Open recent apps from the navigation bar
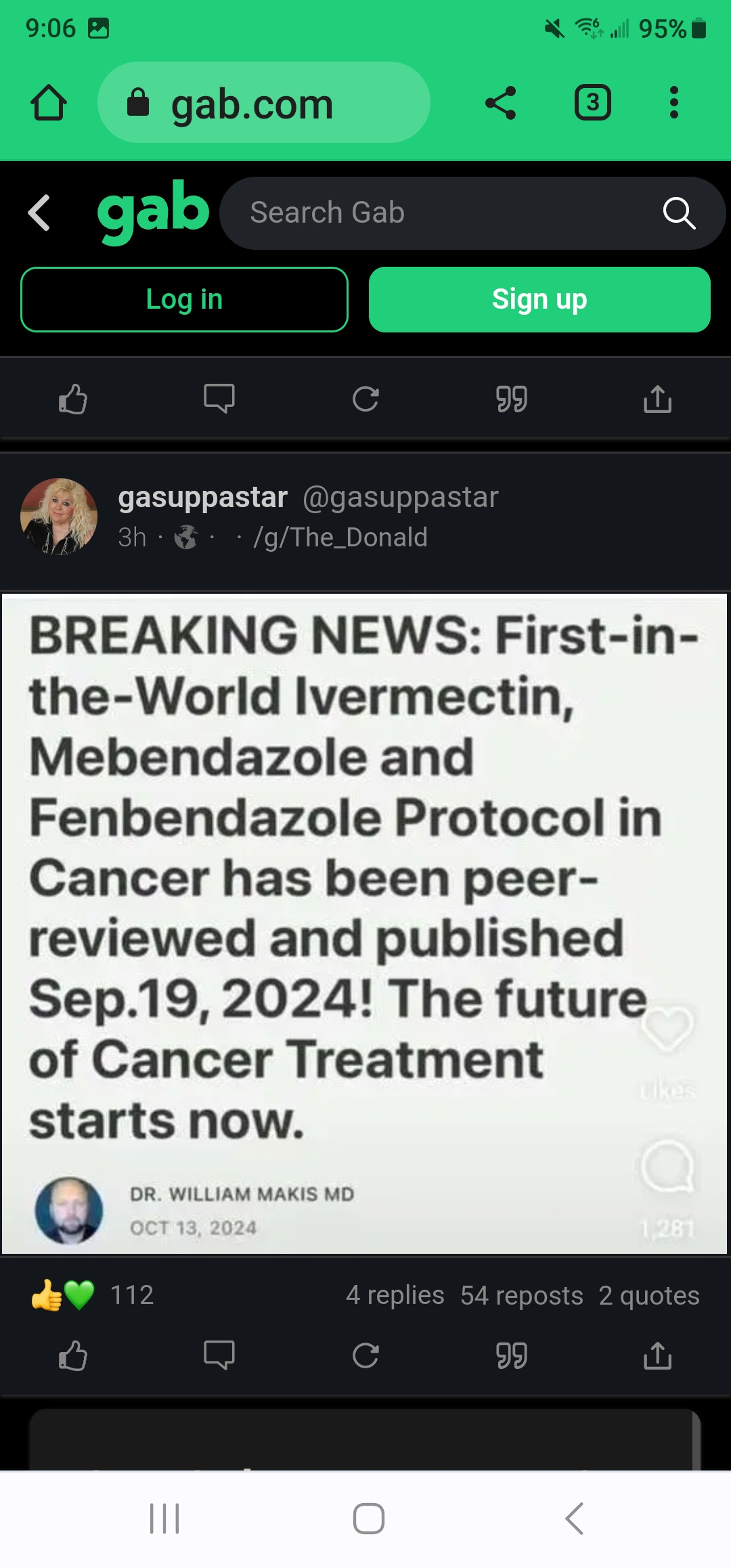The height and width of the screenshot is (1568, 731). click(164, 1518)
